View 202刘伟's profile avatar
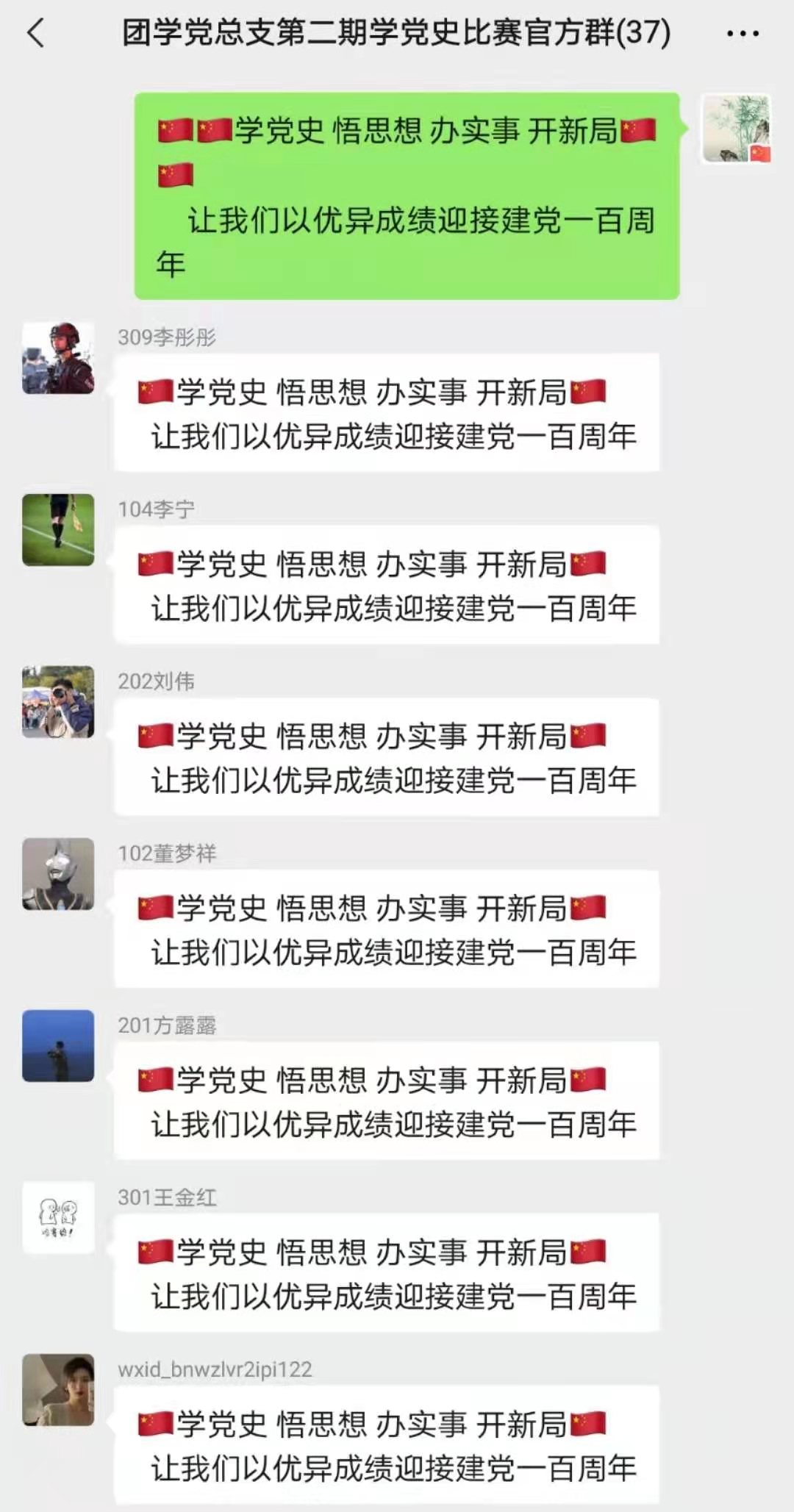This screenshot has width=794, height=1512. coord(58,702)
